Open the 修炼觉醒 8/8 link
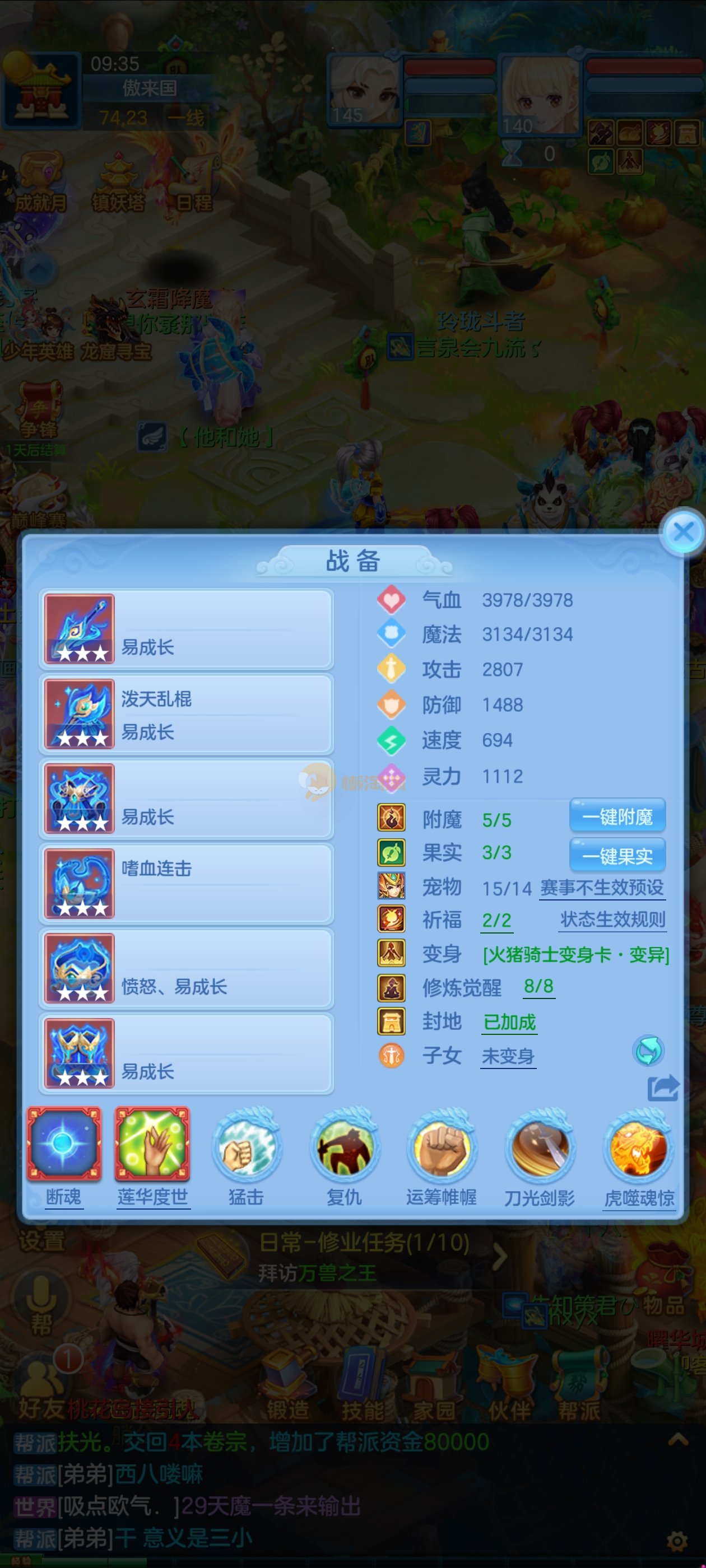This screenshot has height=1568, width=706. click(x=538, y=987)
